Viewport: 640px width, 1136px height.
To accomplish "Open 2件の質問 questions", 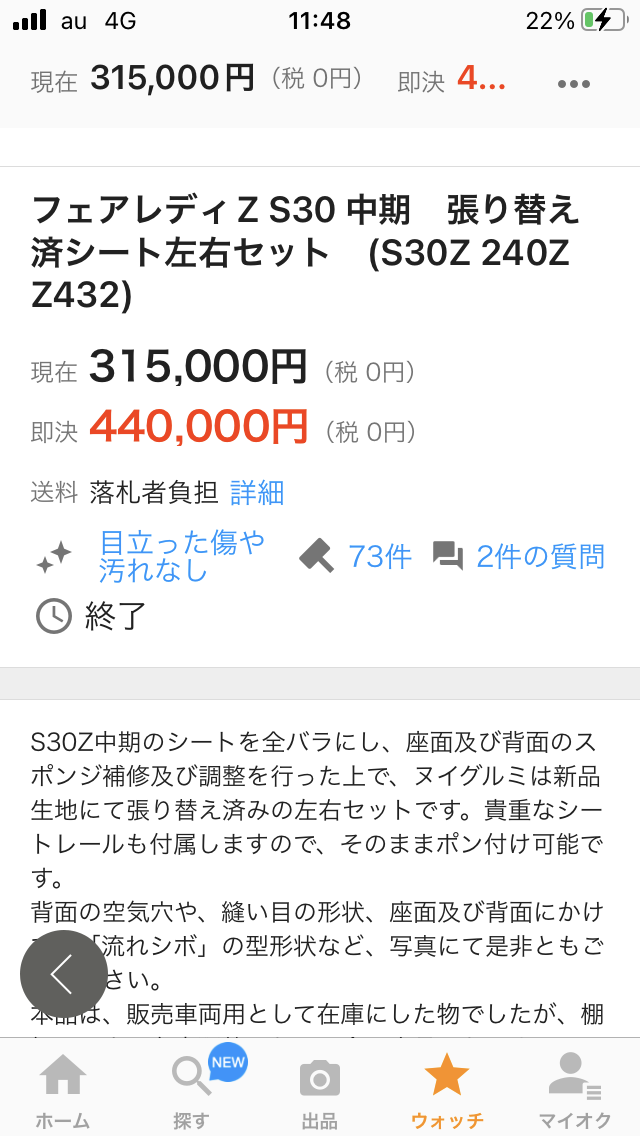I will (518, 556).
